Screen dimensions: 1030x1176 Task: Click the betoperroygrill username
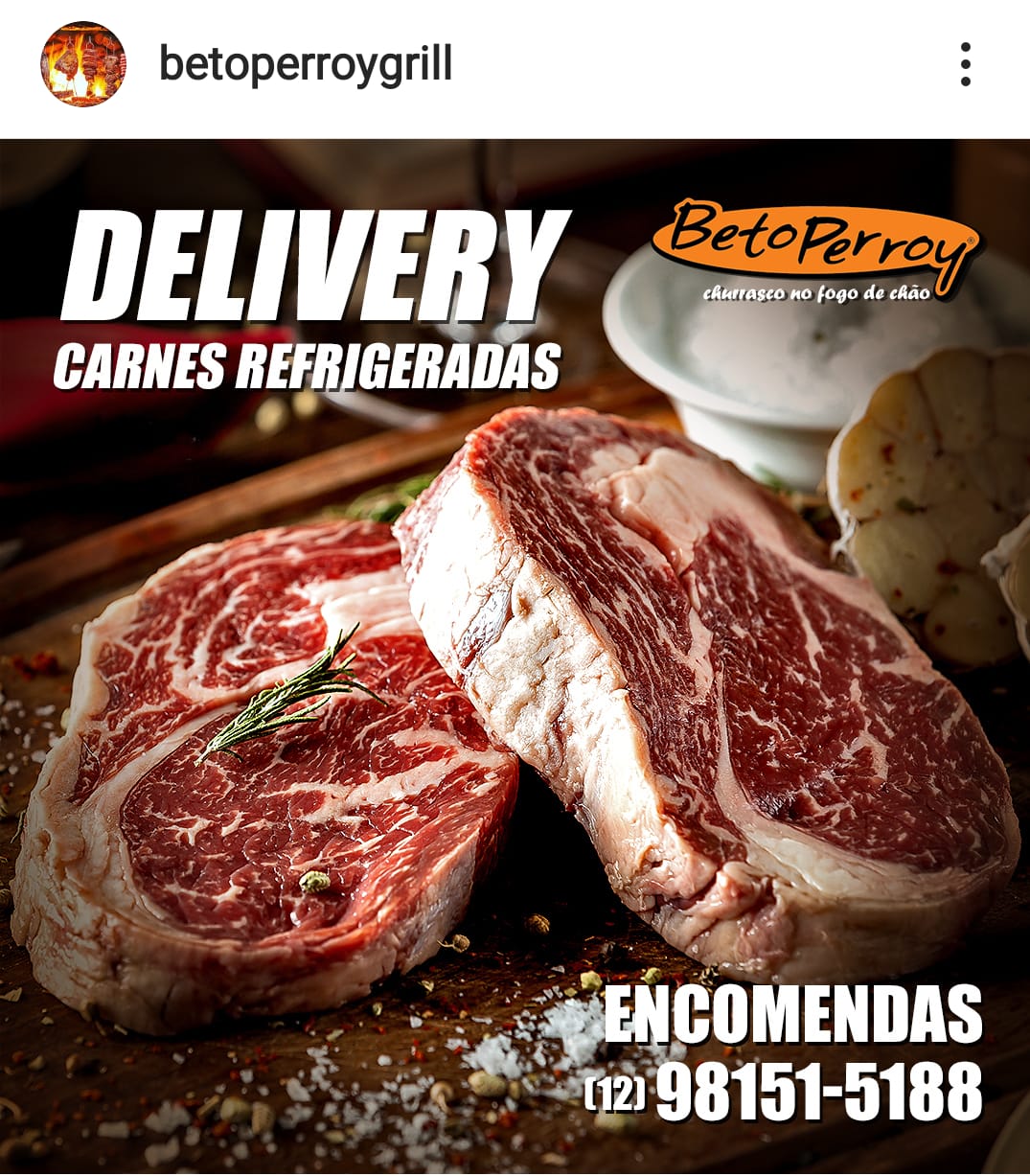click(307, 62)
